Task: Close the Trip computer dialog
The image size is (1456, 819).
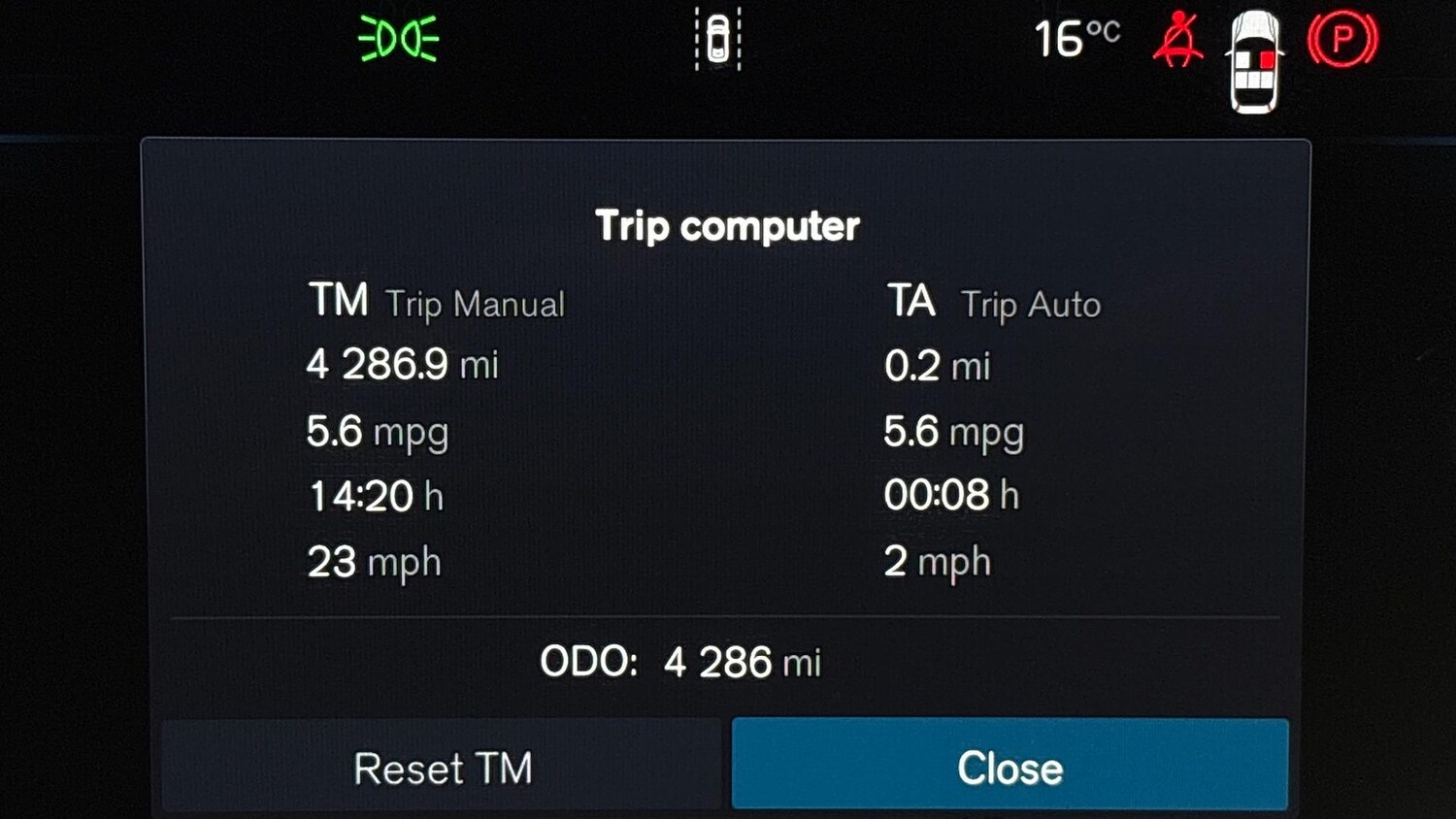Action: pos(1009,767)
